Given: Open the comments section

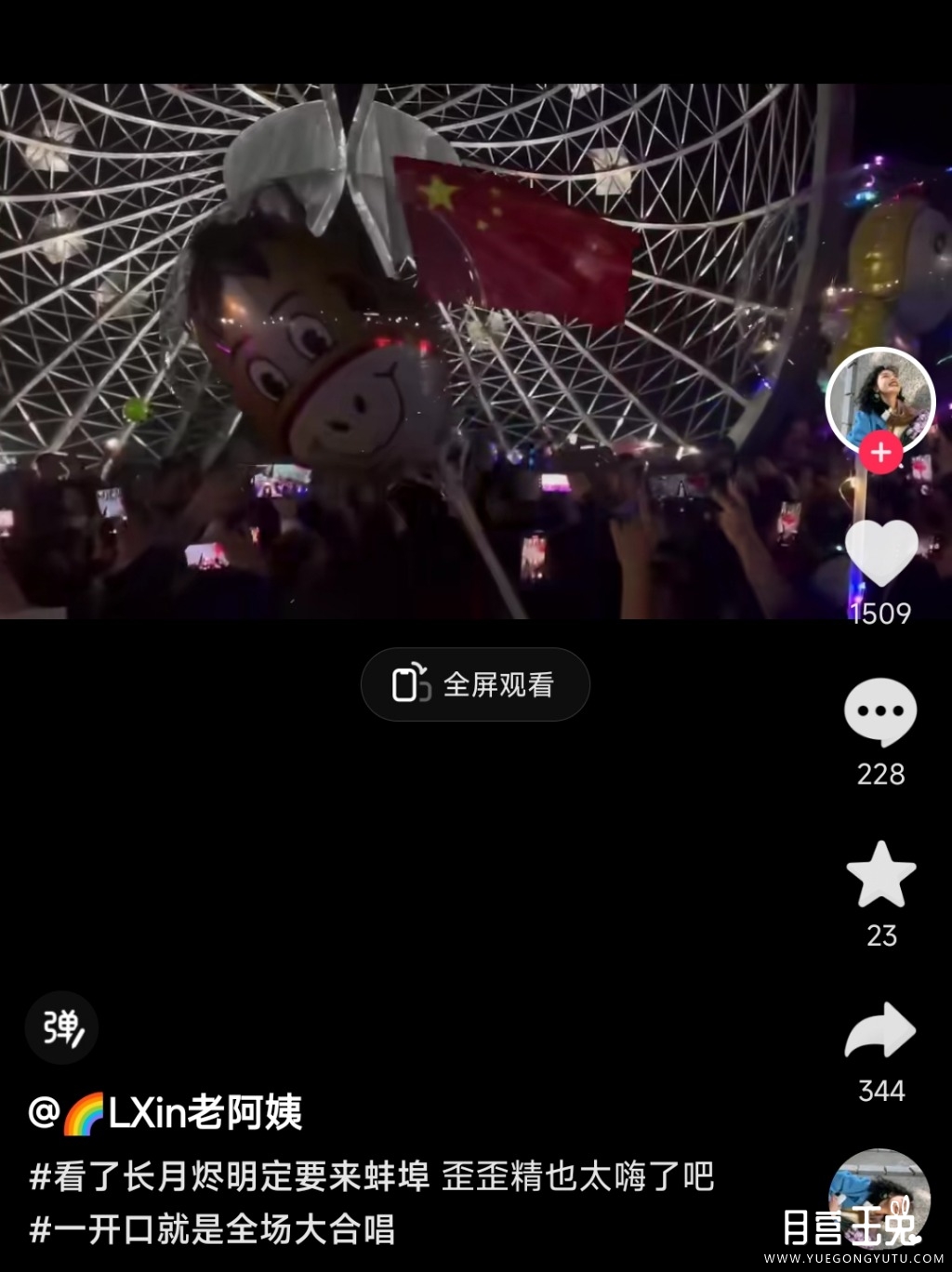Looking at the screenshot, I should click(880, 712).
